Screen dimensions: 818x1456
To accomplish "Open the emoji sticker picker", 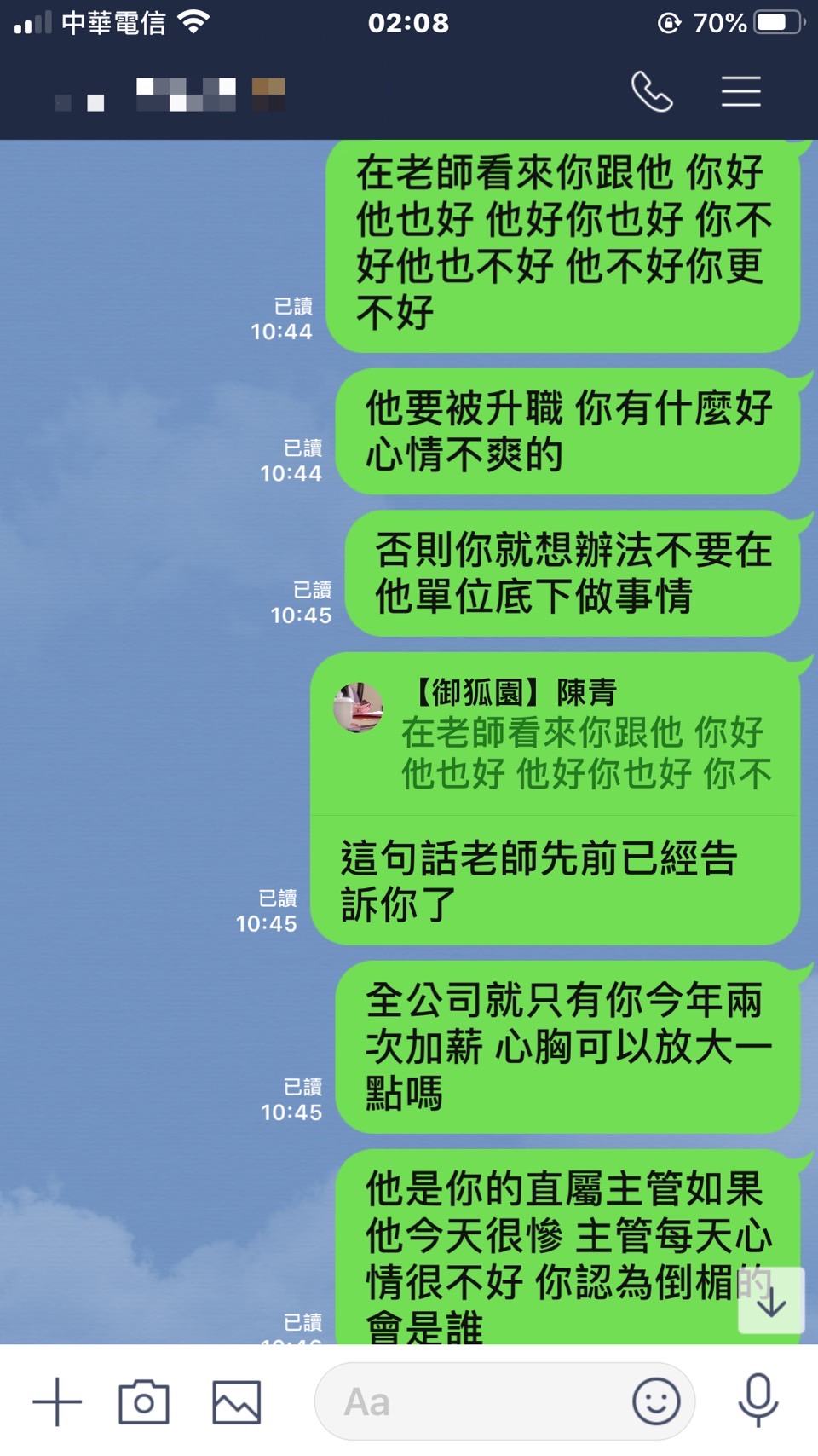I will click(656, 1401).
